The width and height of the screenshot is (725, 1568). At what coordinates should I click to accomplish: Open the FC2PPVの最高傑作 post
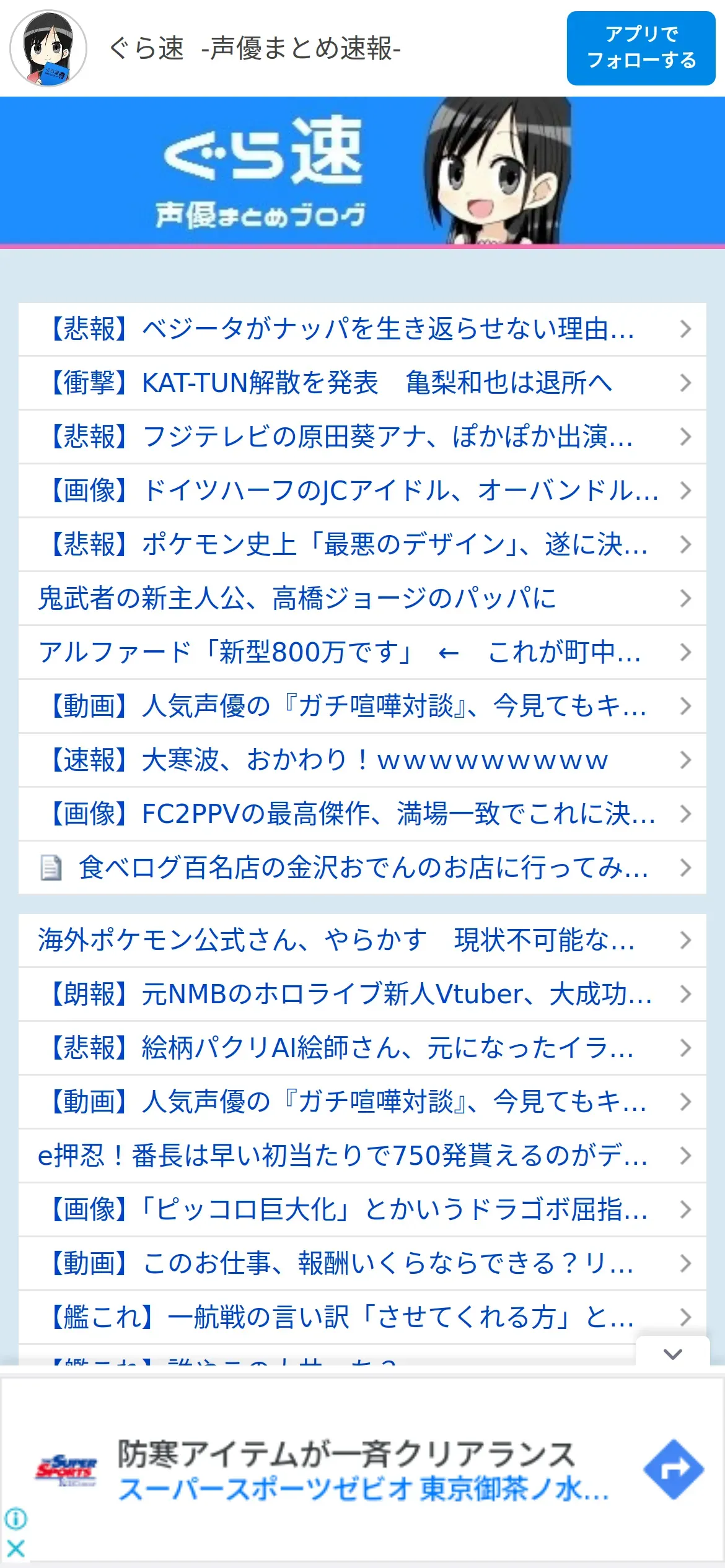click(x=362, y=814)
